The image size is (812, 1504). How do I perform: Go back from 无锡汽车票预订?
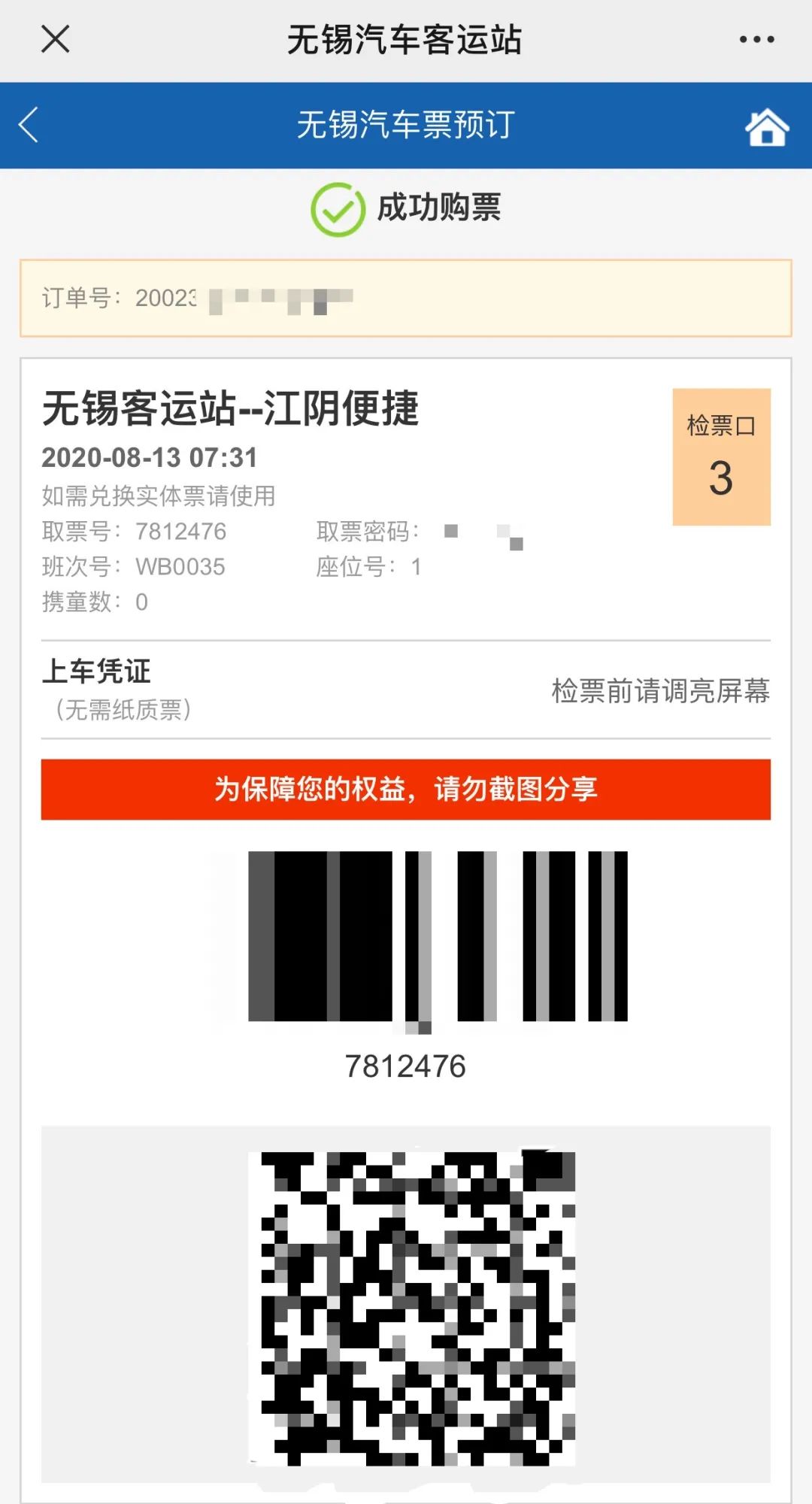(29, 125)
